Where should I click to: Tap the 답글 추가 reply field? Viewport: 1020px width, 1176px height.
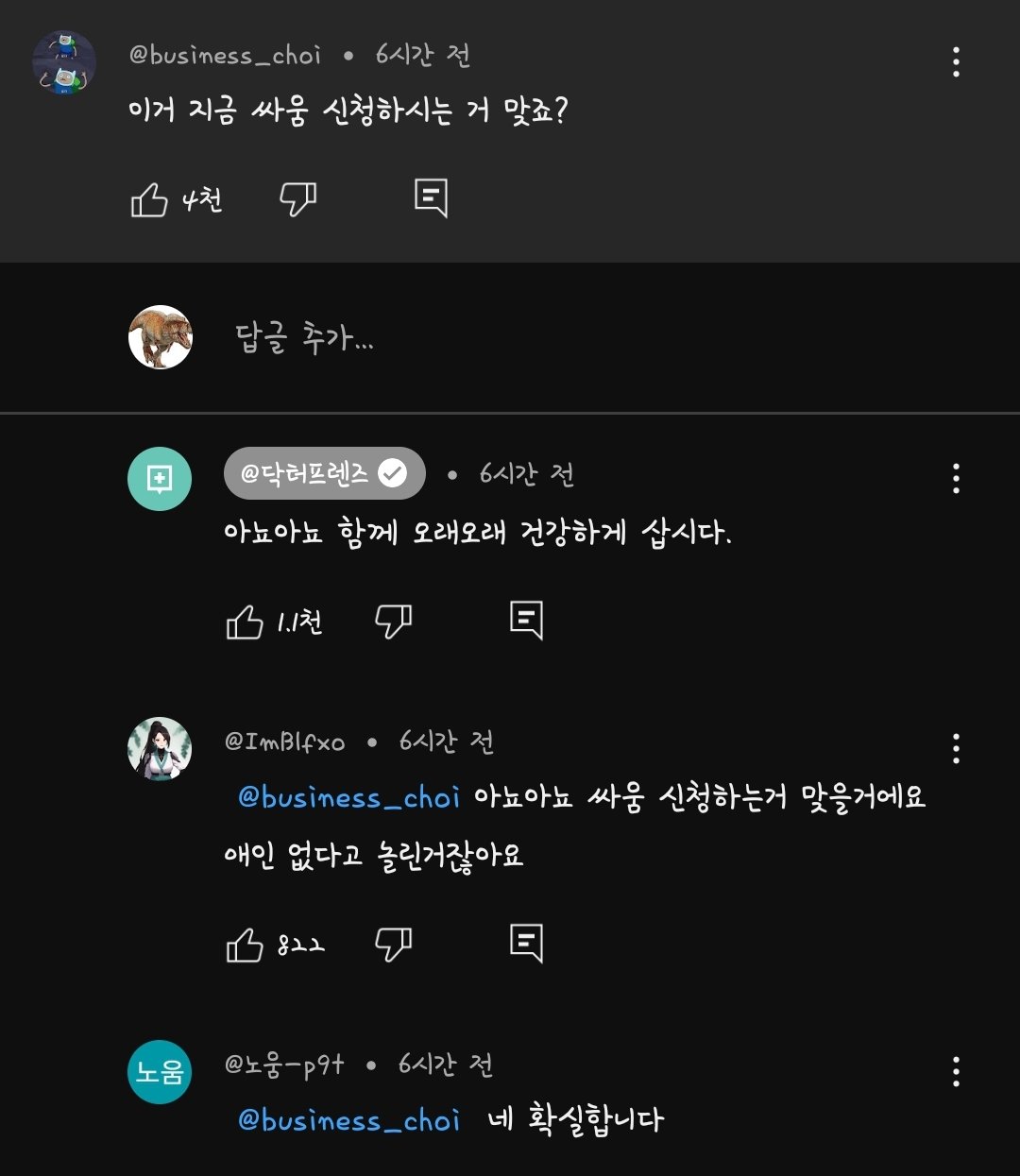coord(304,337)
